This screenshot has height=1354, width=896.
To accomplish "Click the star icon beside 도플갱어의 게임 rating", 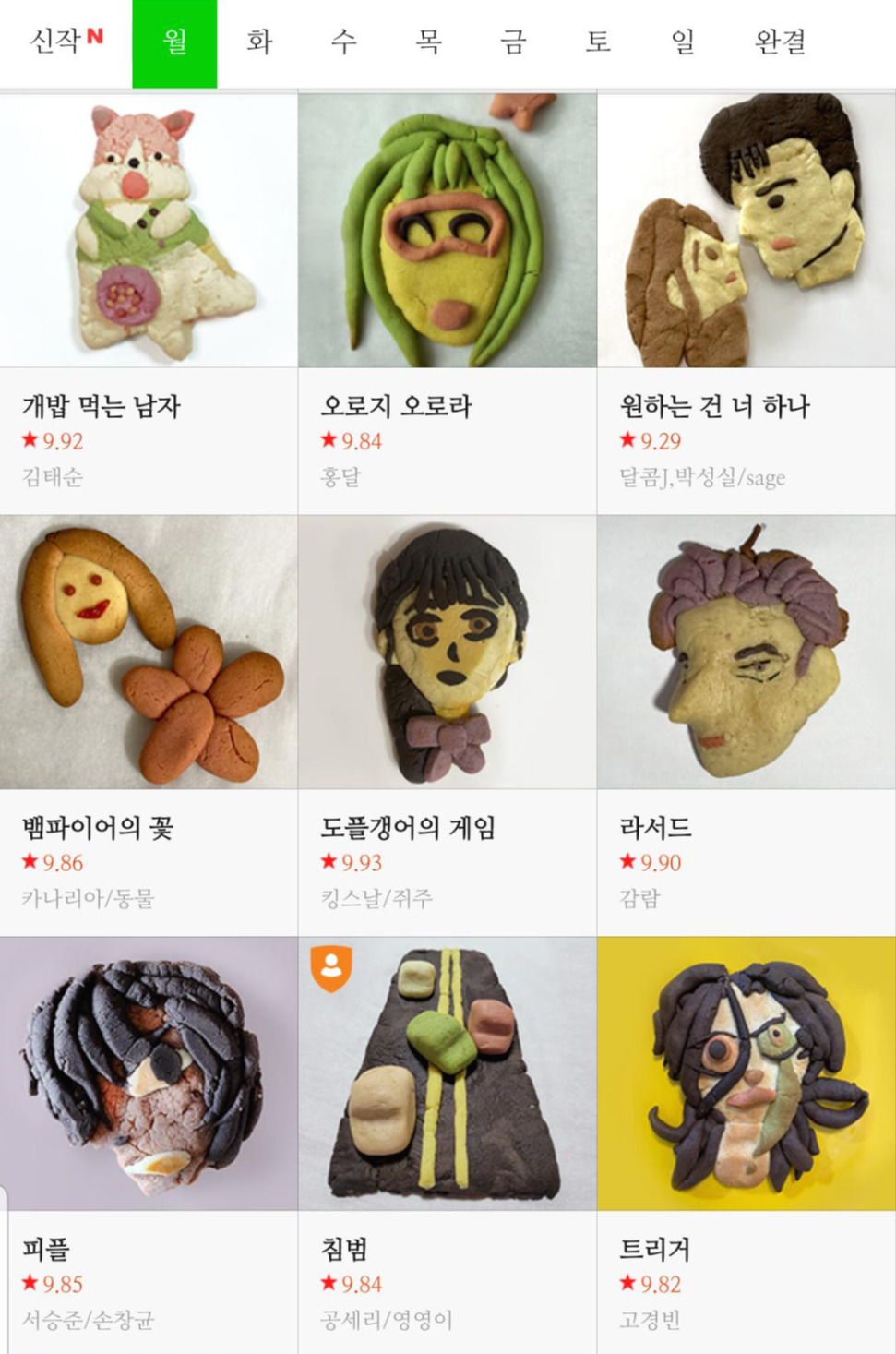I will [329, 862].
